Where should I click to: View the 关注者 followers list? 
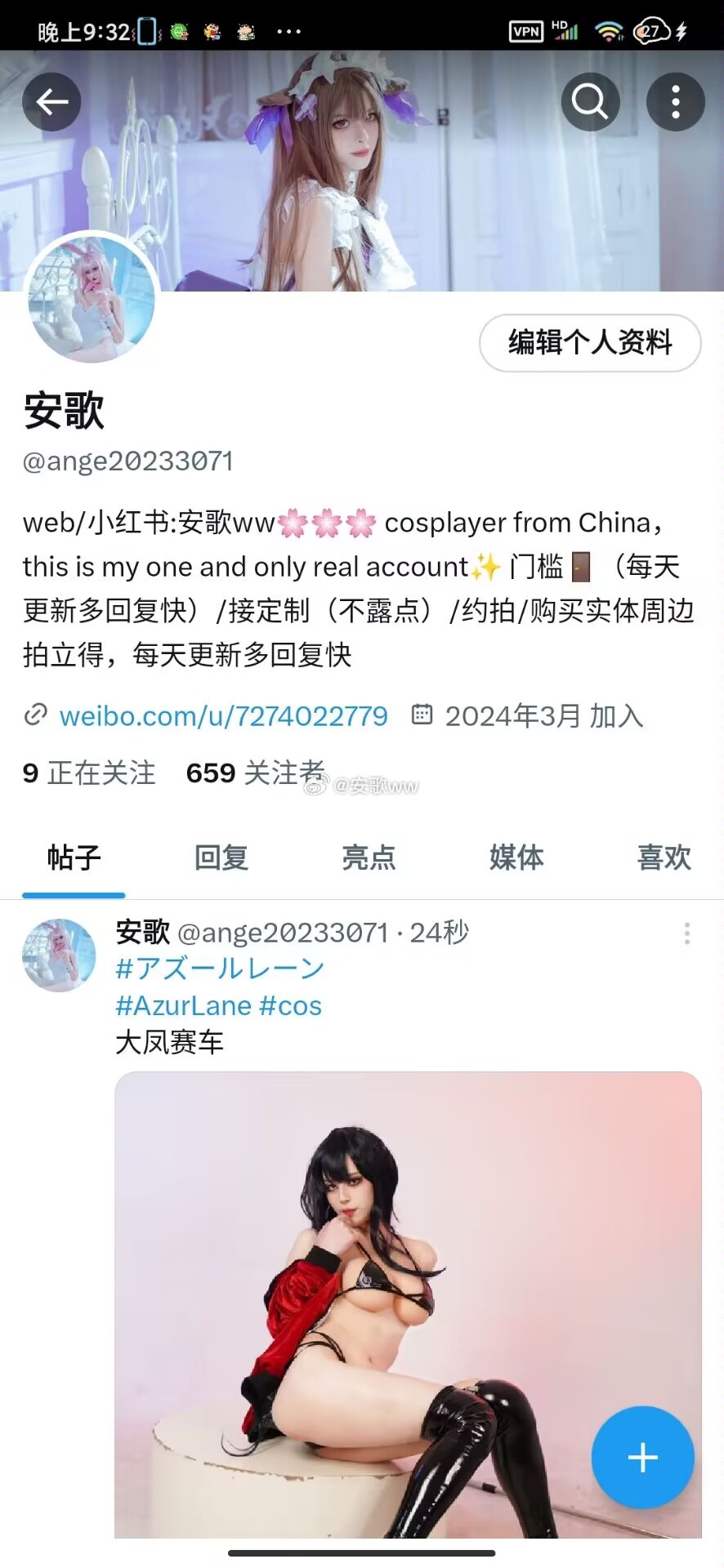point(256,773)
